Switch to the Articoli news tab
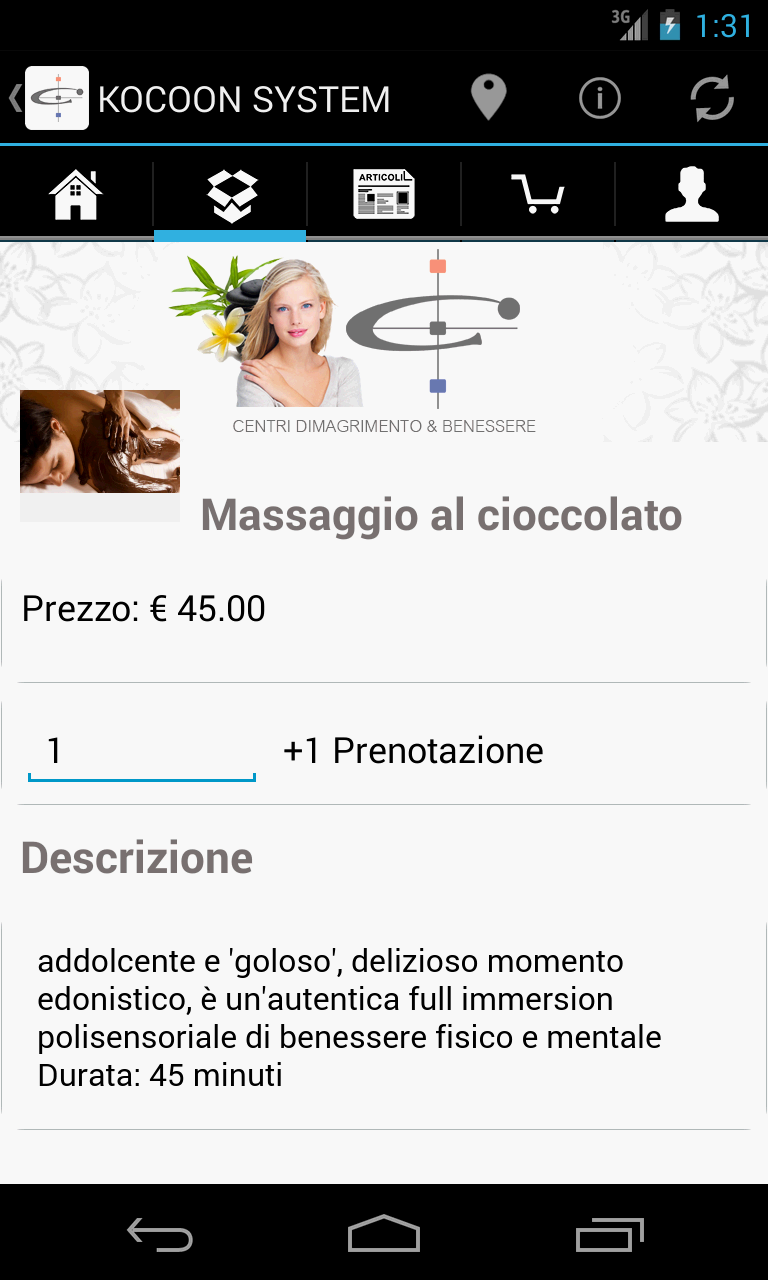Screen dimensions: 768x1280 (384, 194)
